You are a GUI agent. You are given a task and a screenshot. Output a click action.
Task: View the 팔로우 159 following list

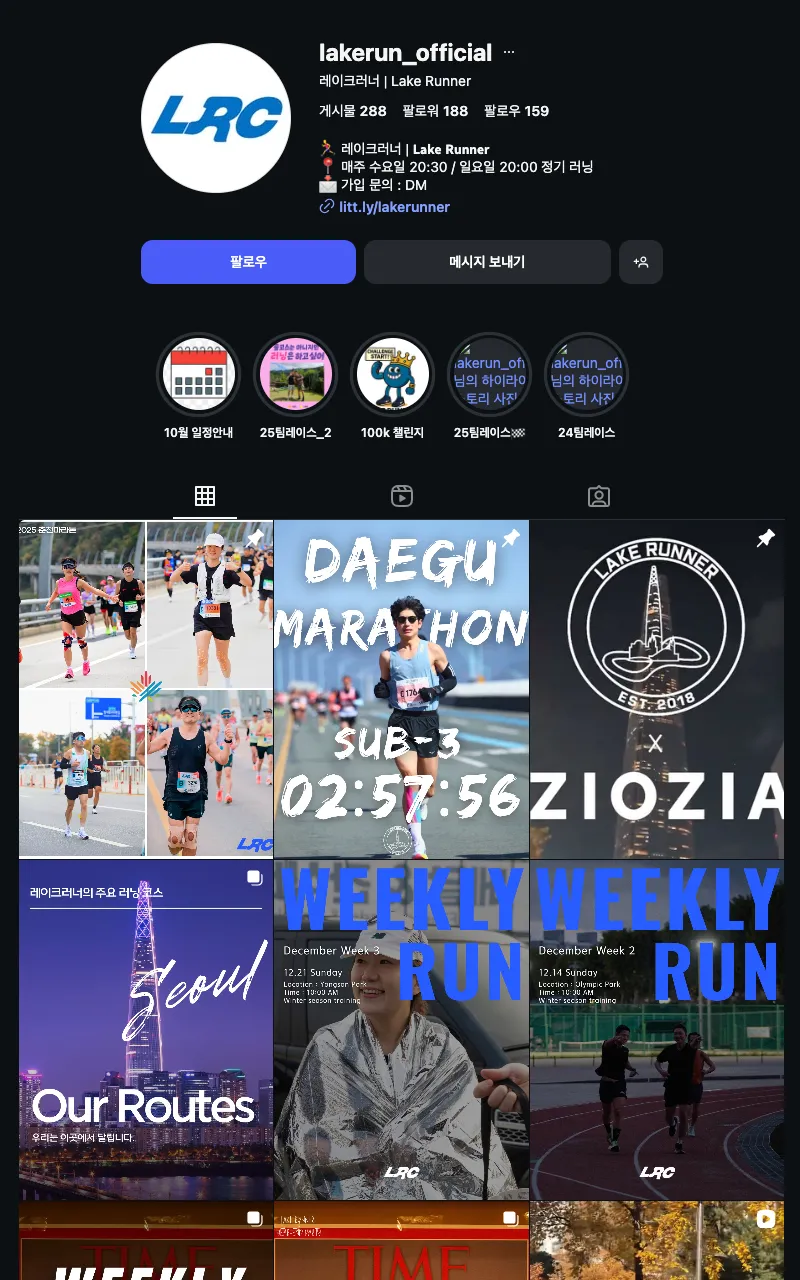tap(516, 111)
